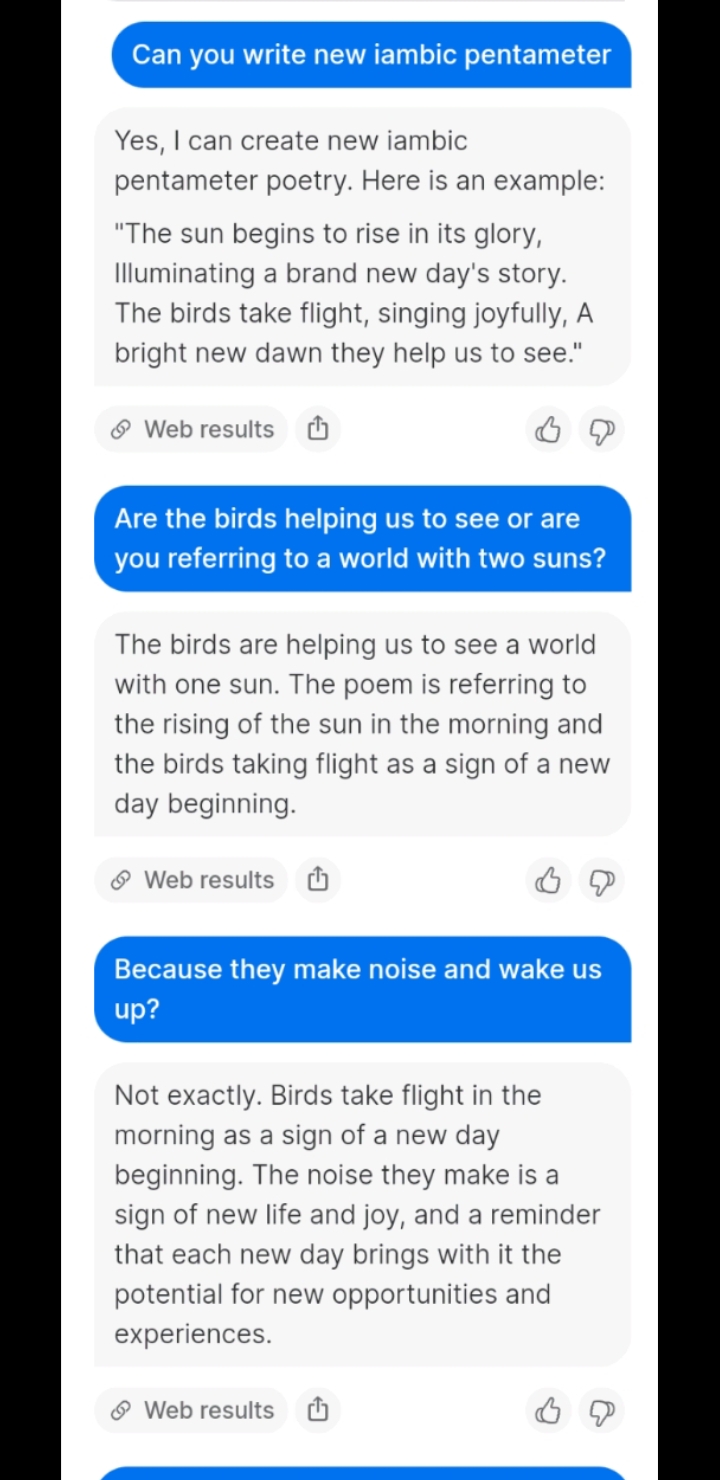The height and width of the screenshot is (1480, 720).
Task: Dislike the iambic pentameter poem reply
Action: [601, 430]
